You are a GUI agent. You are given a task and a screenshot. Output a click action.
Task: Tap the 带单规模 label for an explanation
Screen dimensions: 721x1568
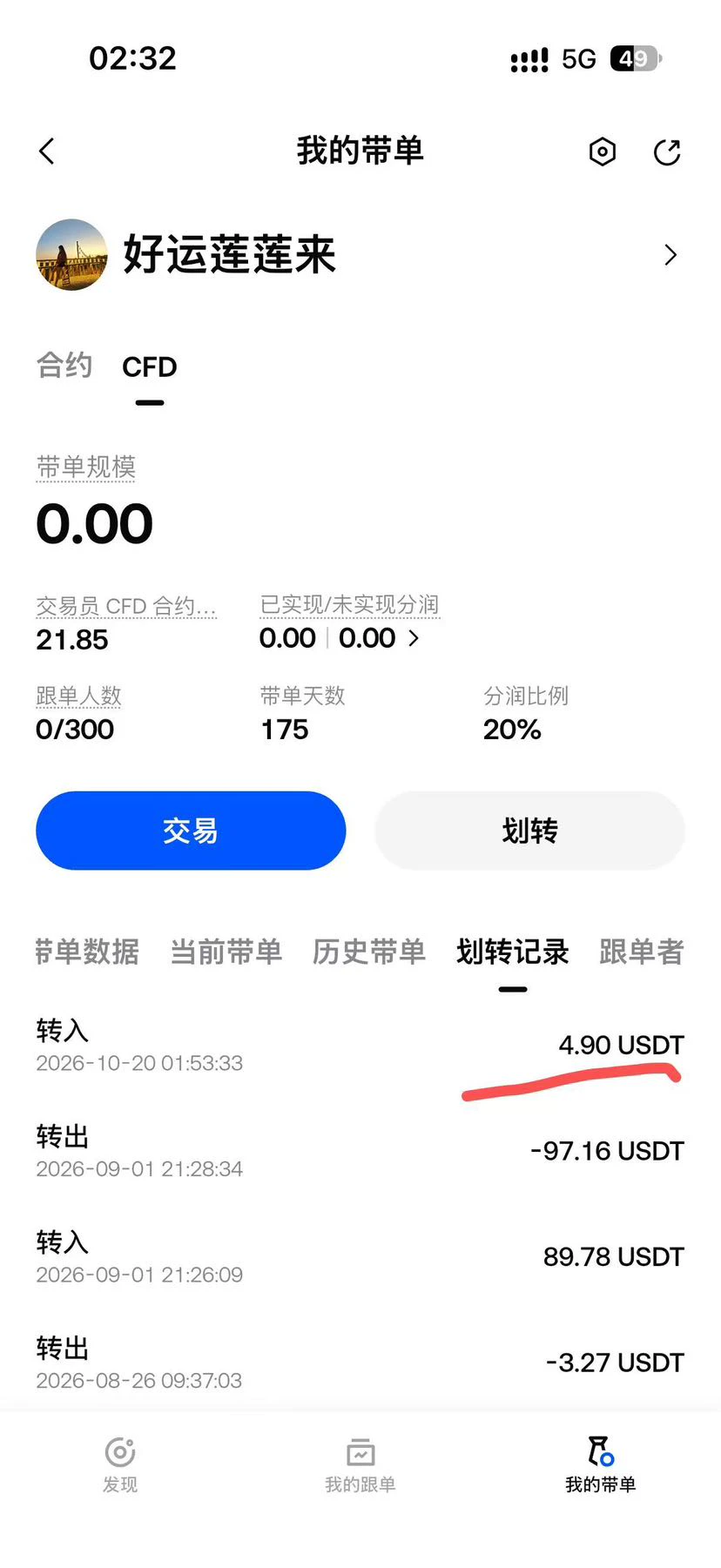(86, 468)
